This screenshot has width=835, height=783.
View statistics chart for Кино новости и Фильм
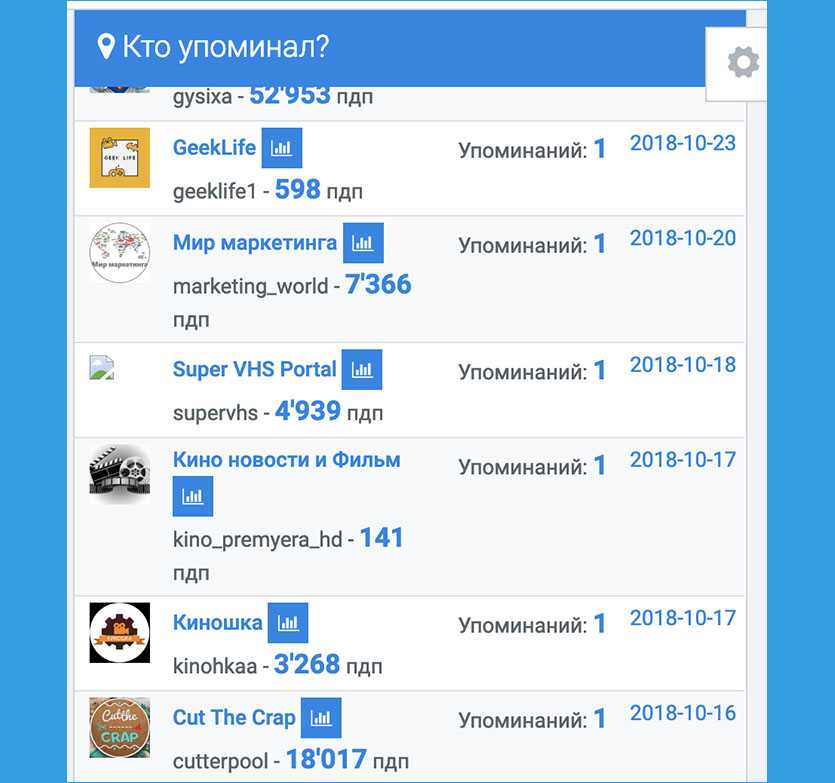193,496
